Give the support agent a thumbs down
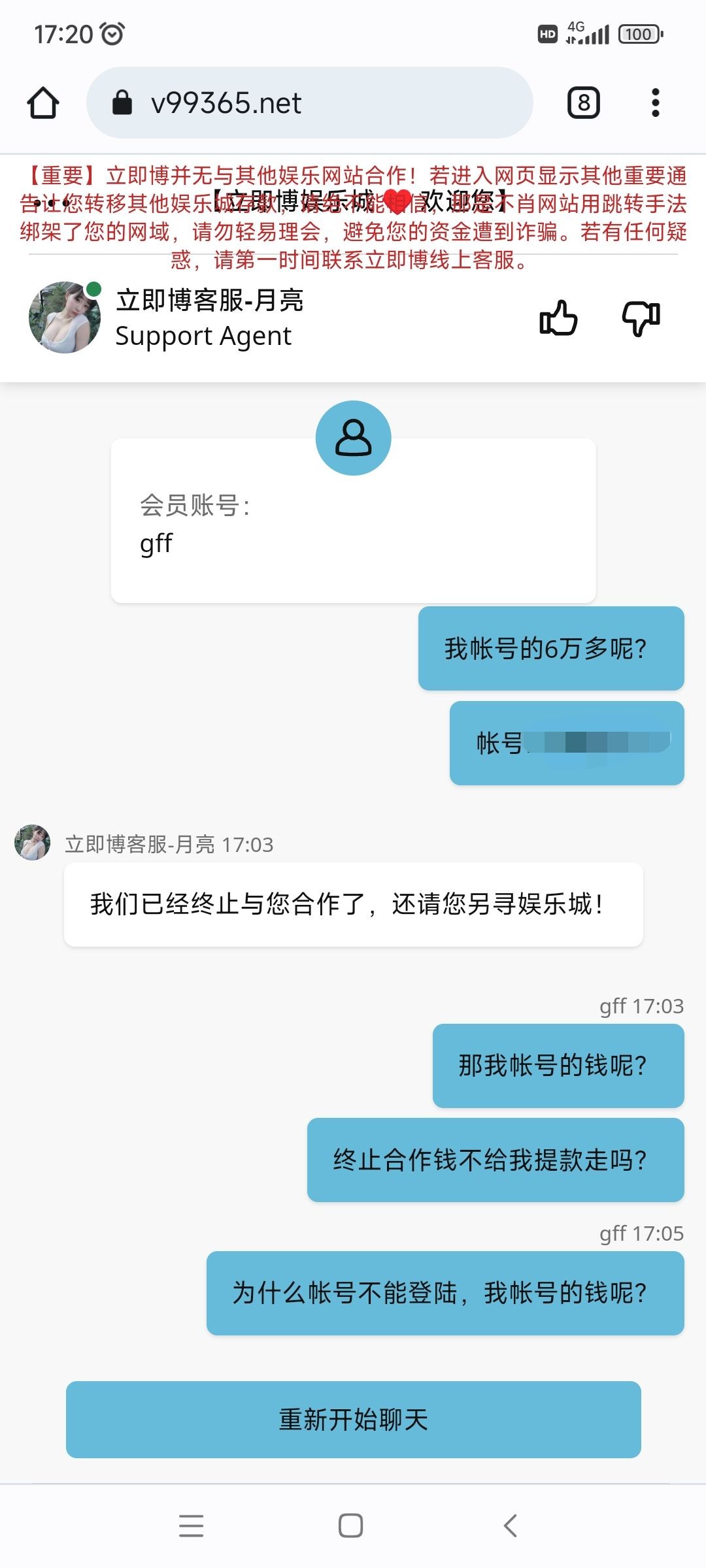 (x=641, y=318)
